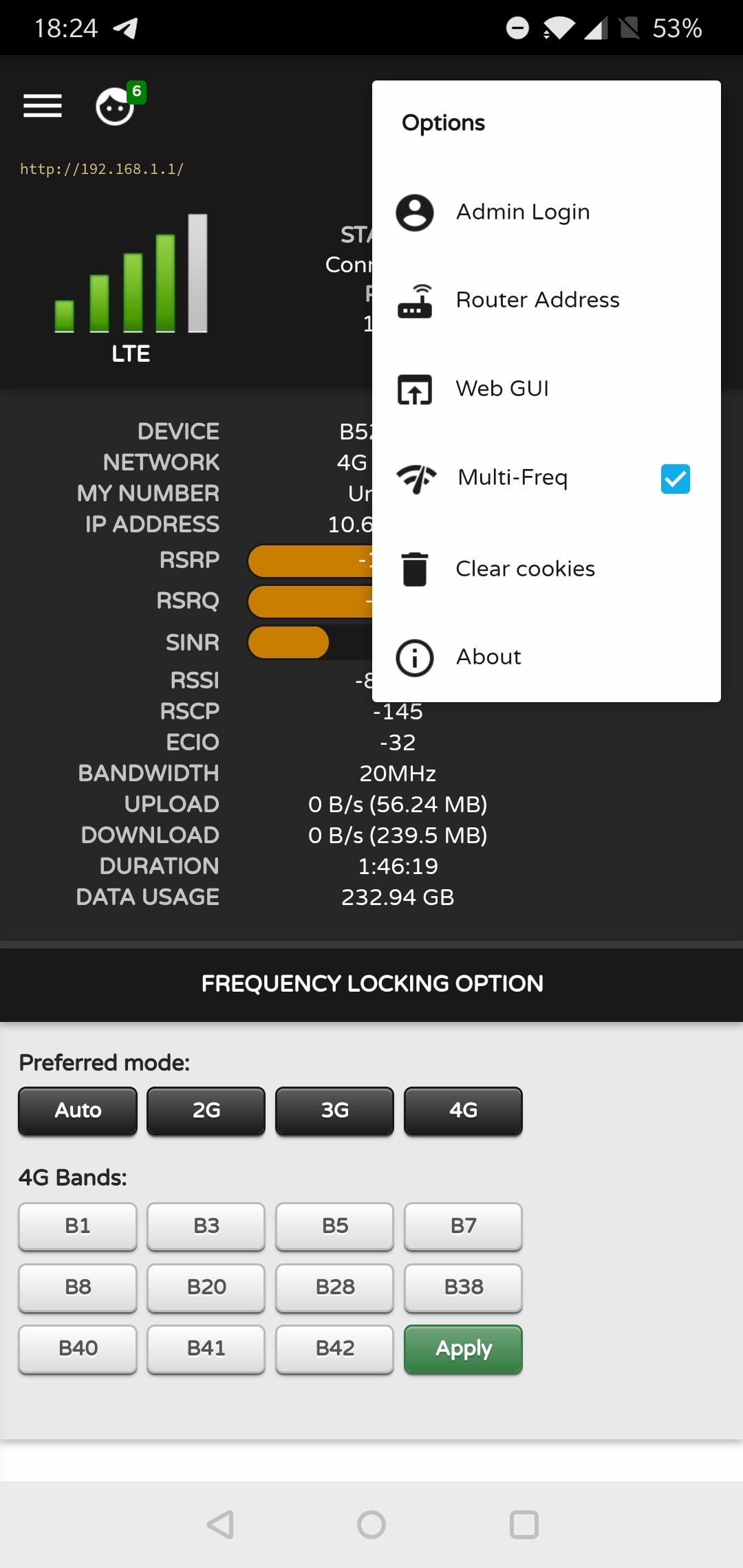Set preferred mode to 4G
Viewport: 743px width, 1568px height.
464,1111
